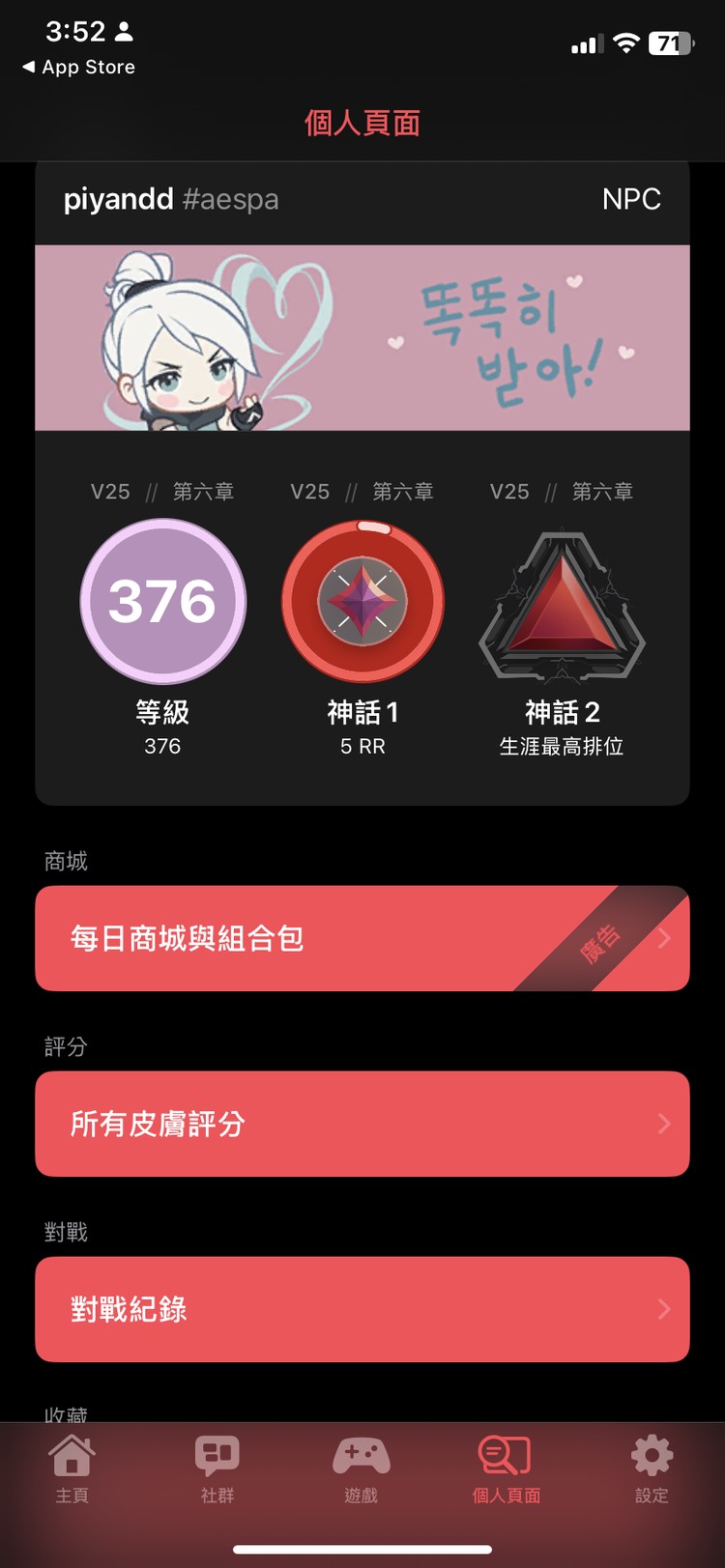725x1568 pixels.
Task: Expand the 對戰紀錄 chevron arrow
Action: tap(663, 1309)
